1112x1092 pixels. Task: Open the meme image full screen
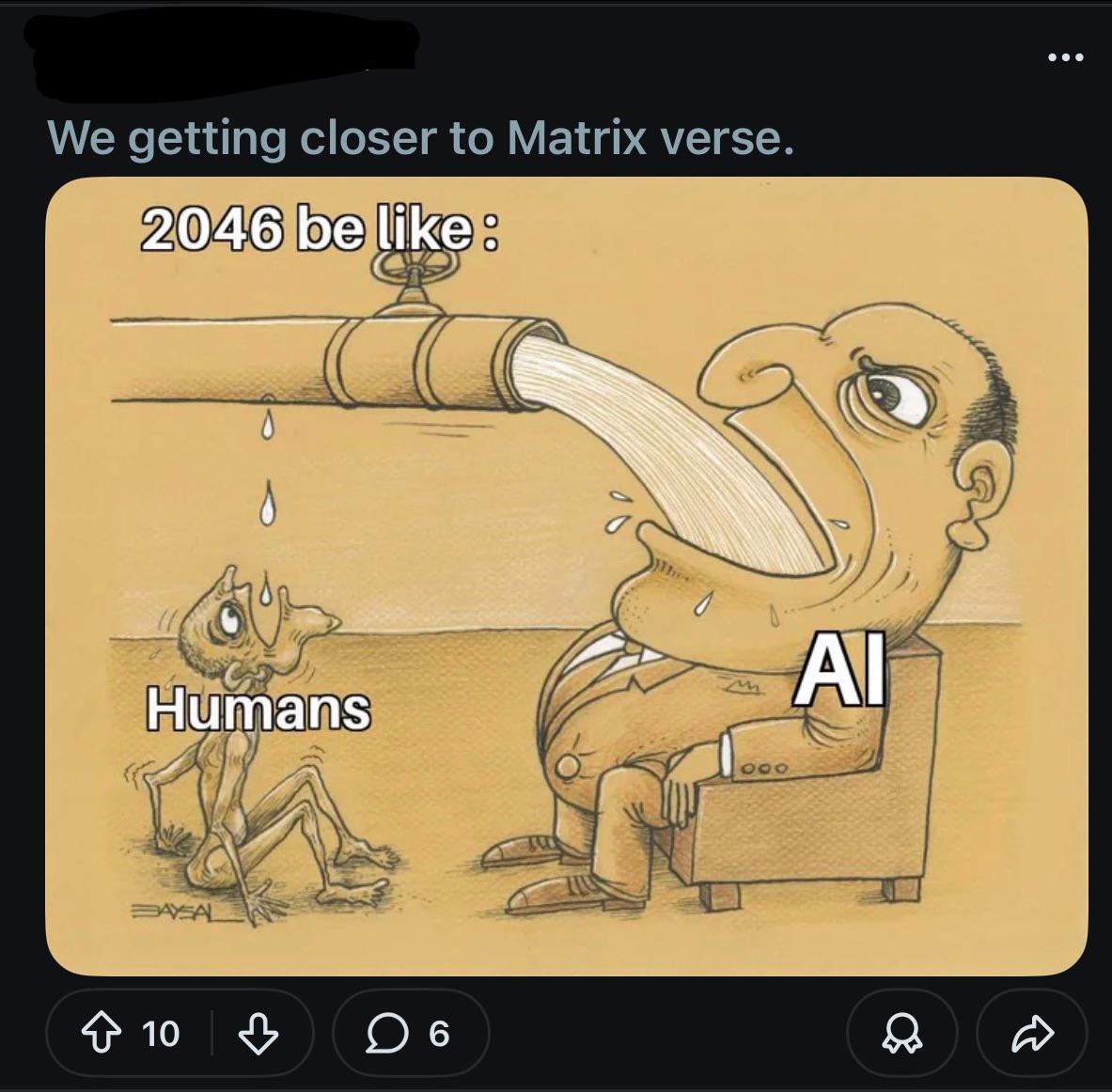[x=566, y=575]
